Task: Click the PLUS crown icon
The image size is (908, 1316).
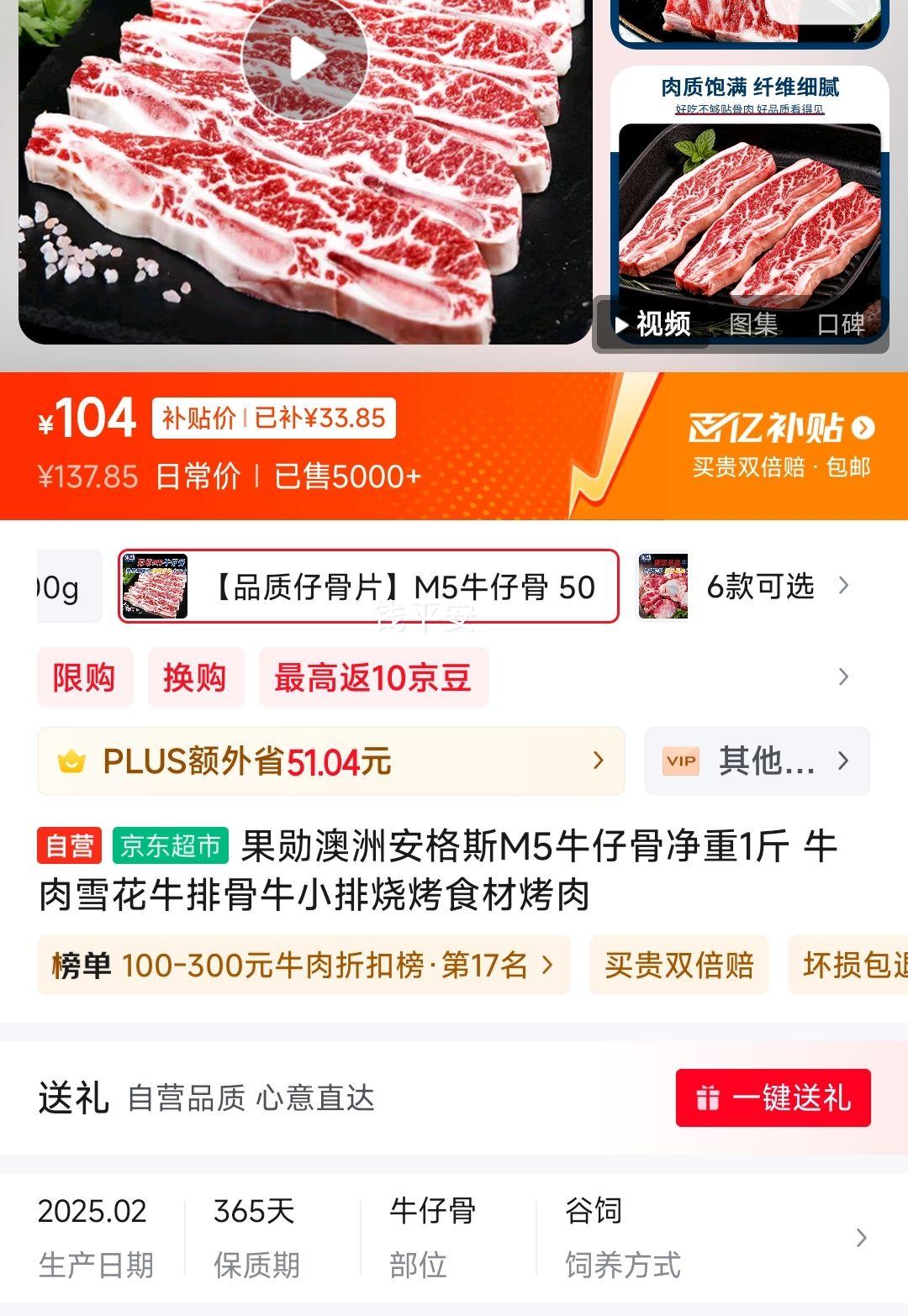Action: coord(74,761)
